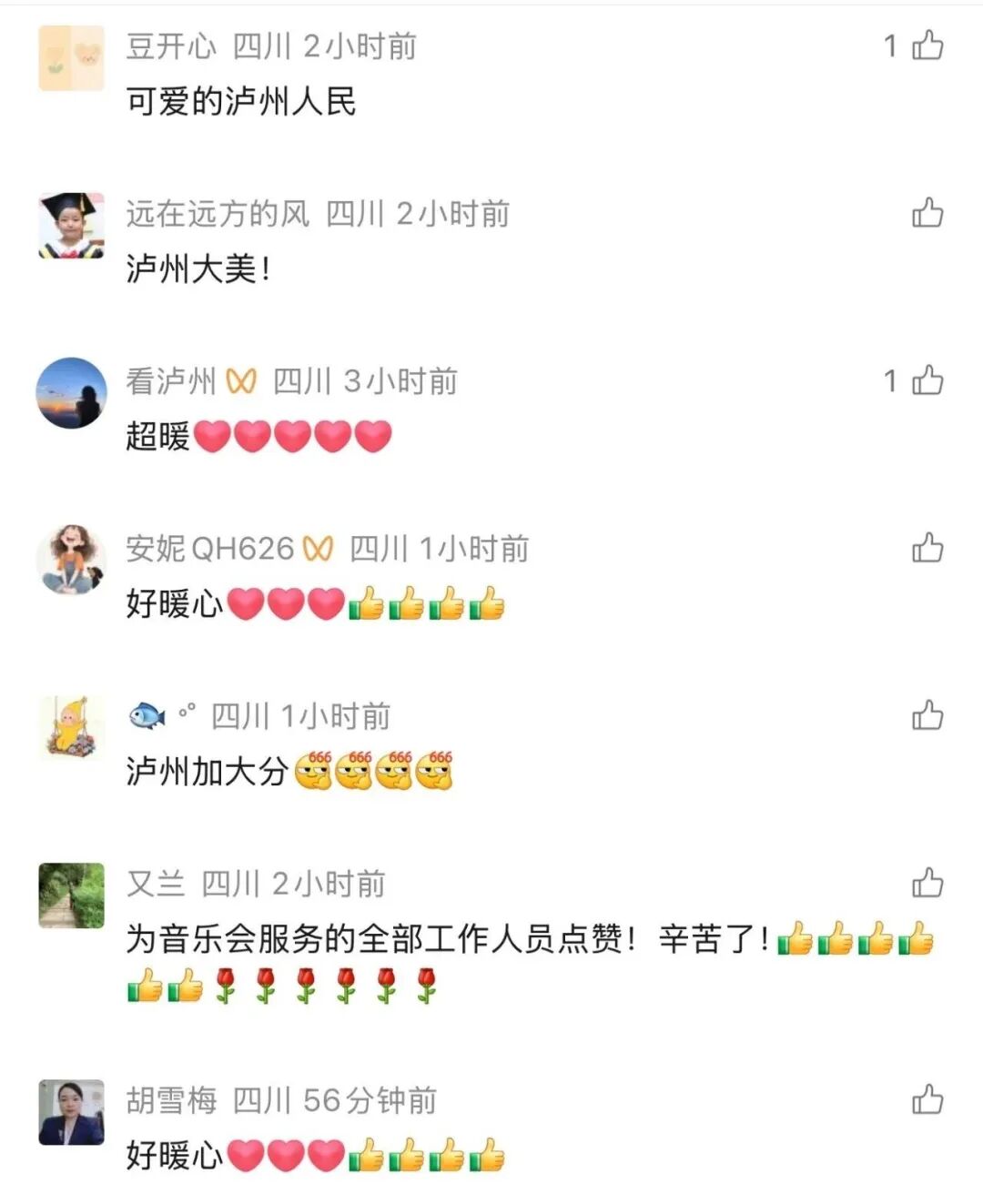The height and width of the screenshot is (1204, 983).
Task: View 胡雪梅's profile via avatar
Action: pyautogui.click(x=71, y=1112)
